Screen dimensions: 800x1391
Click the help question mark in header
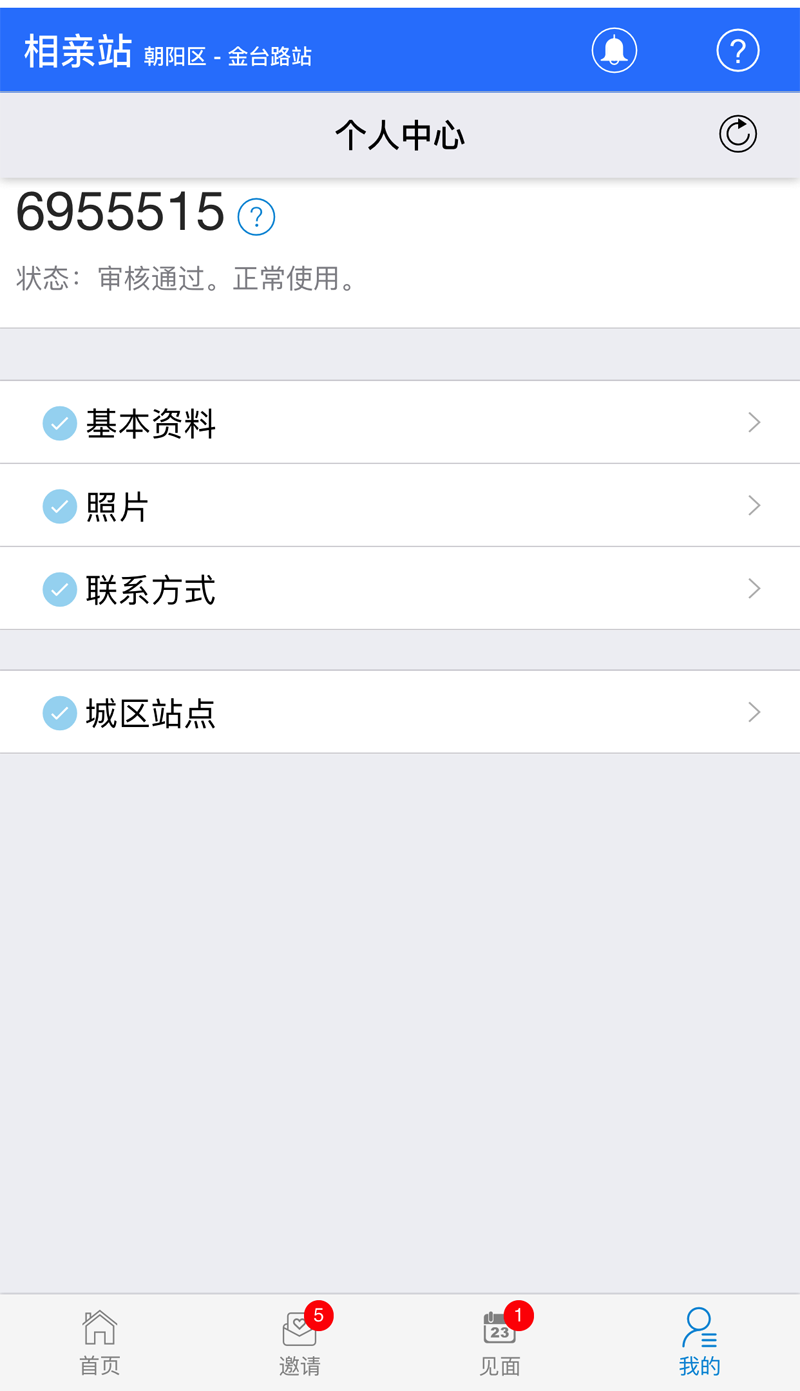pos(738,50)
